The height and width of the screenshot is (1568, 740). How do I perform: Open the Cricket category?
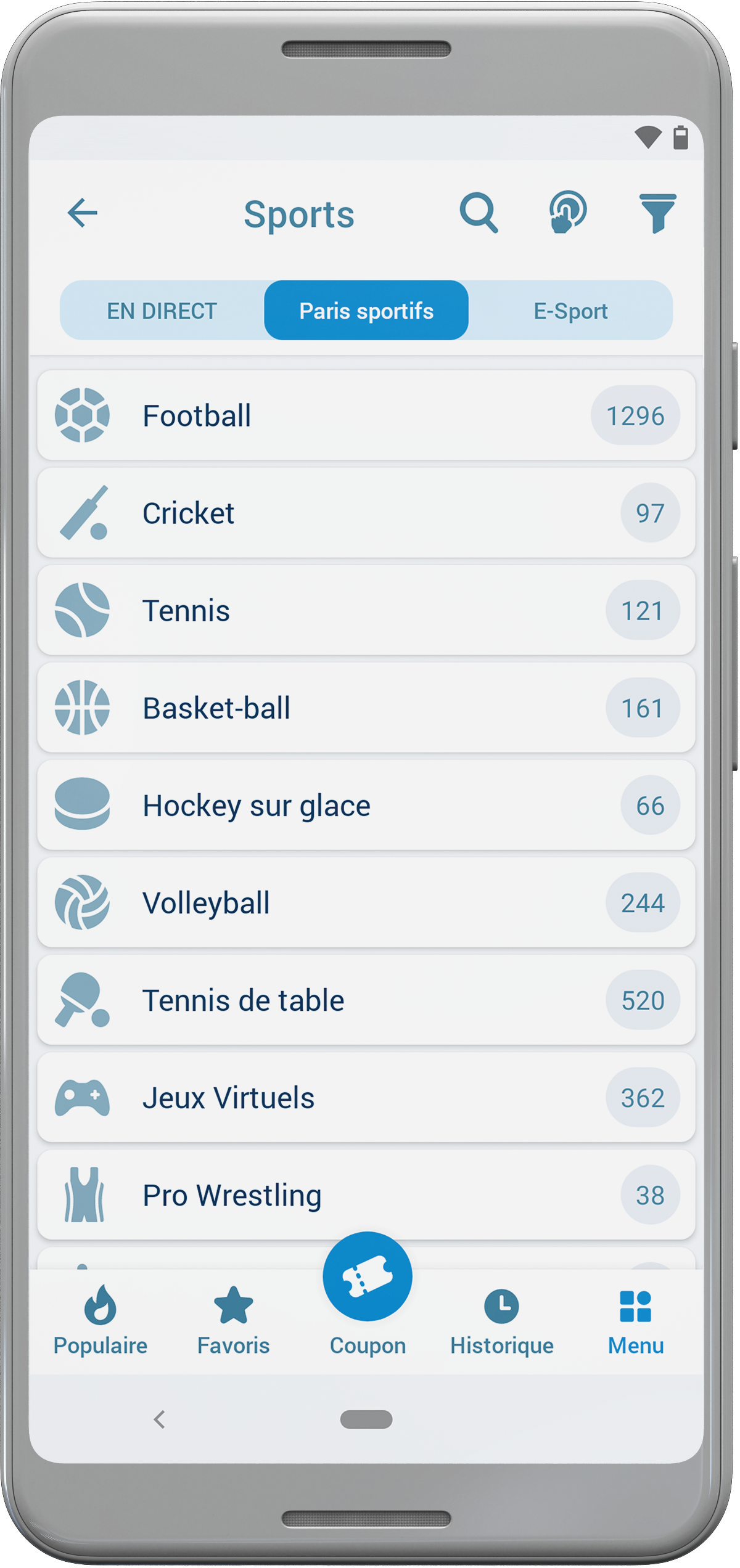point(366,513)
